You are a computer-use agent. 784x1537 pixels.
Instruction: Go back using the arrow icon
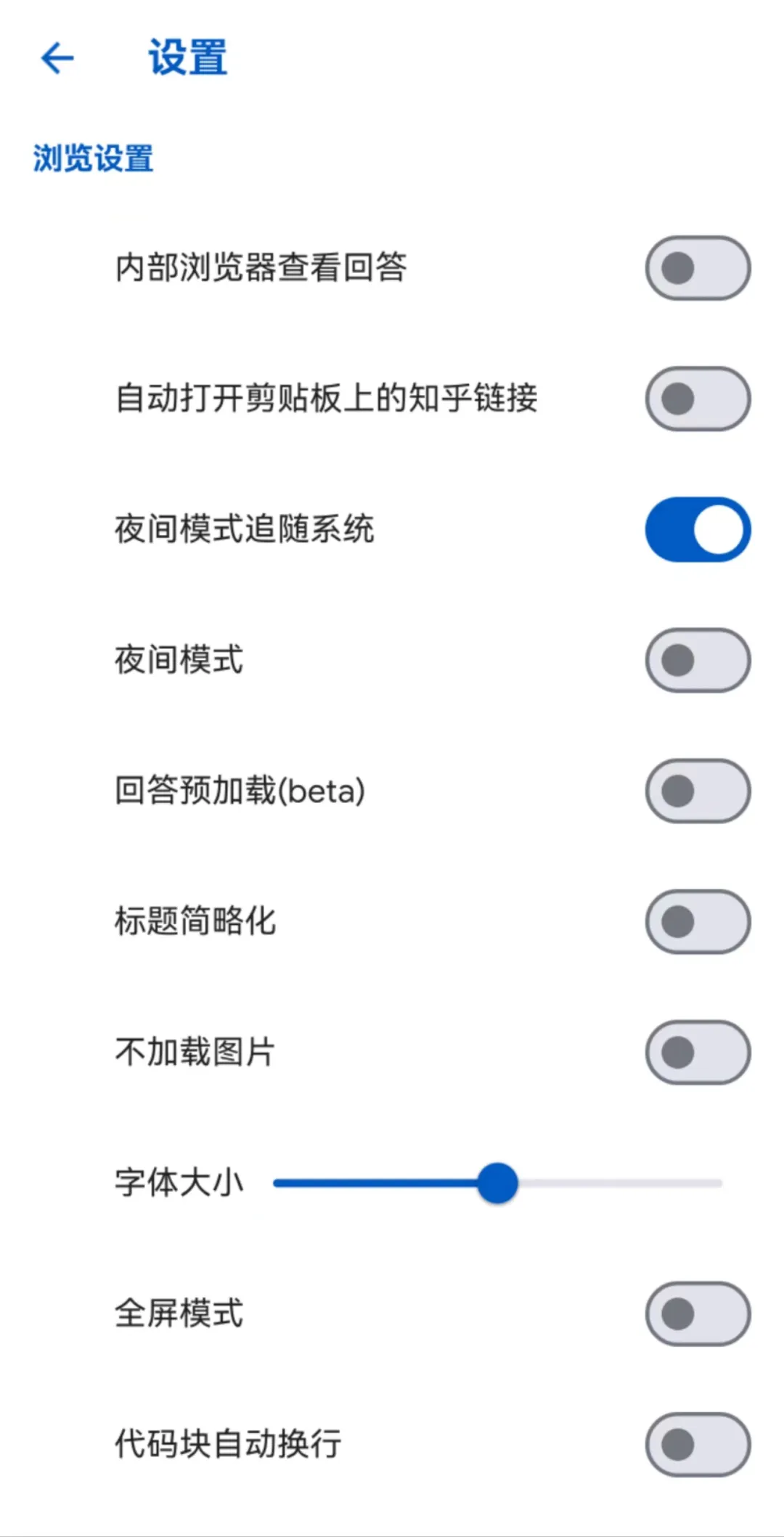point(57,58)
